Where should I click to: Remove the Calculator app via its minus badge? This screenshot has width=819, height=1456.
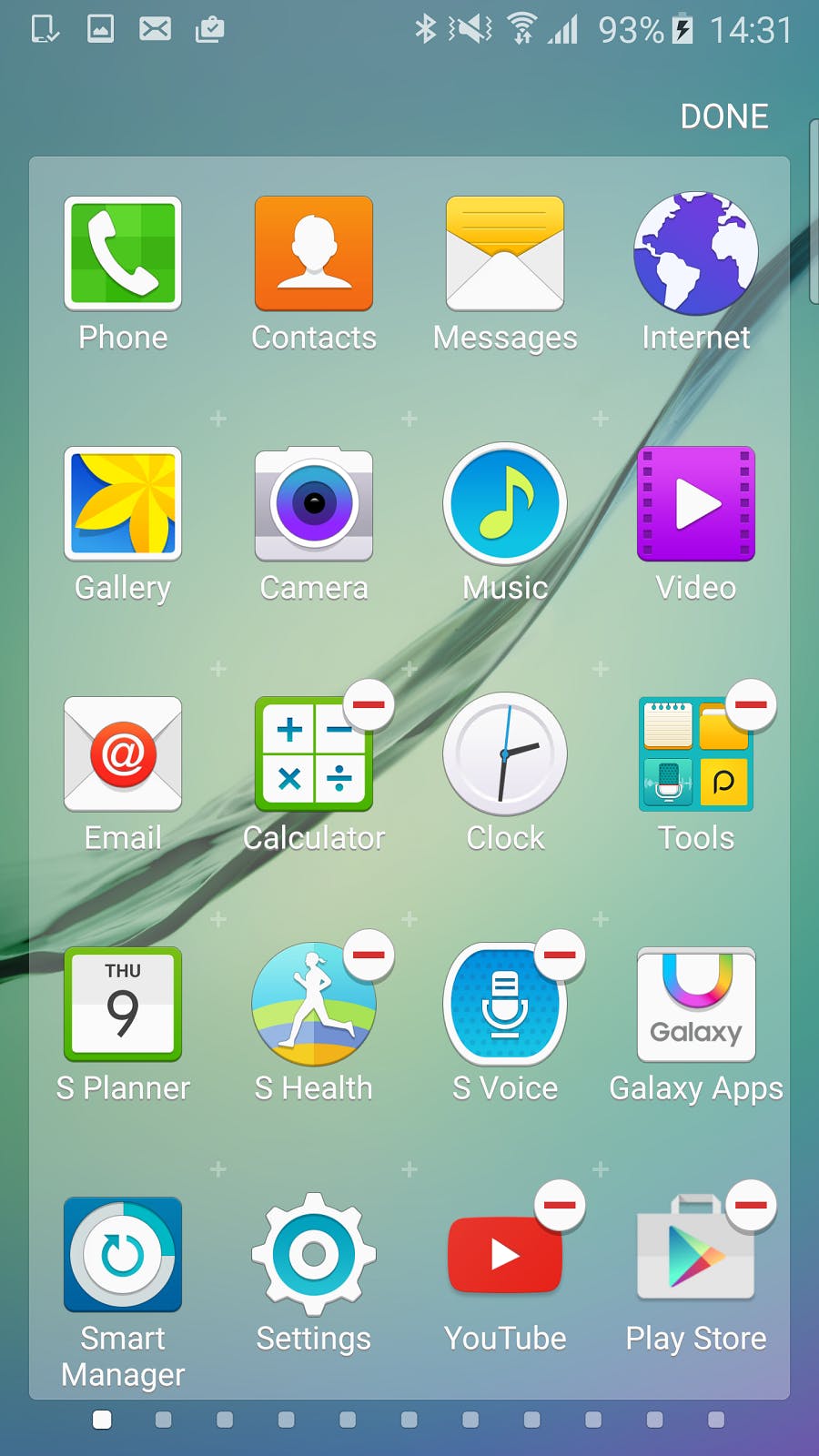369,704
